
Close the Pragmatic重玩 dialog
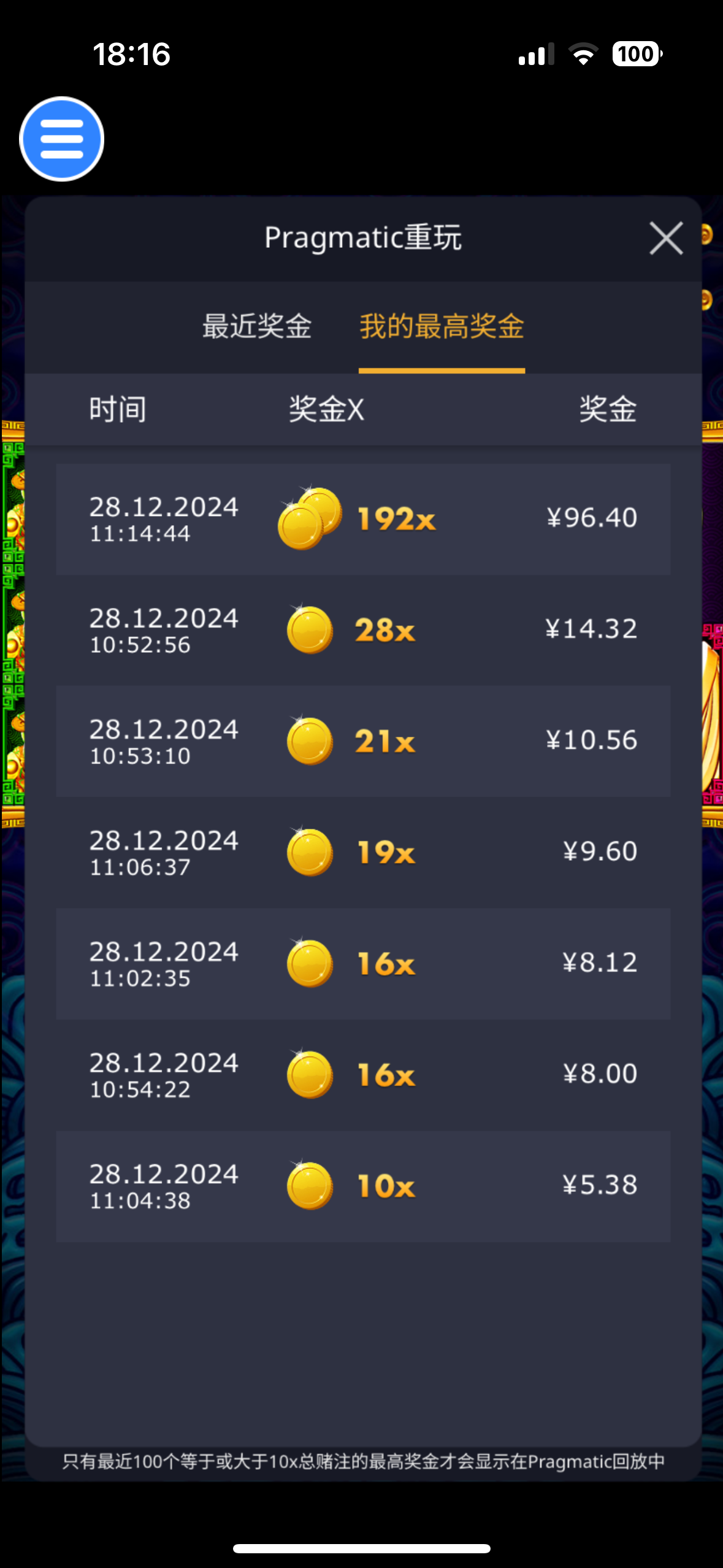click(x=666, y=238)
